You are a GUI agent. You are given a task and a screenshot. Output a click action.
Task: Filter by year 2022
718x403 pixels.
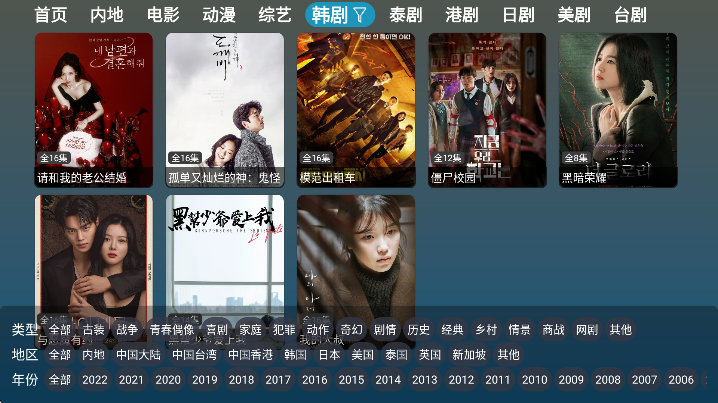[x=95, y=380]
